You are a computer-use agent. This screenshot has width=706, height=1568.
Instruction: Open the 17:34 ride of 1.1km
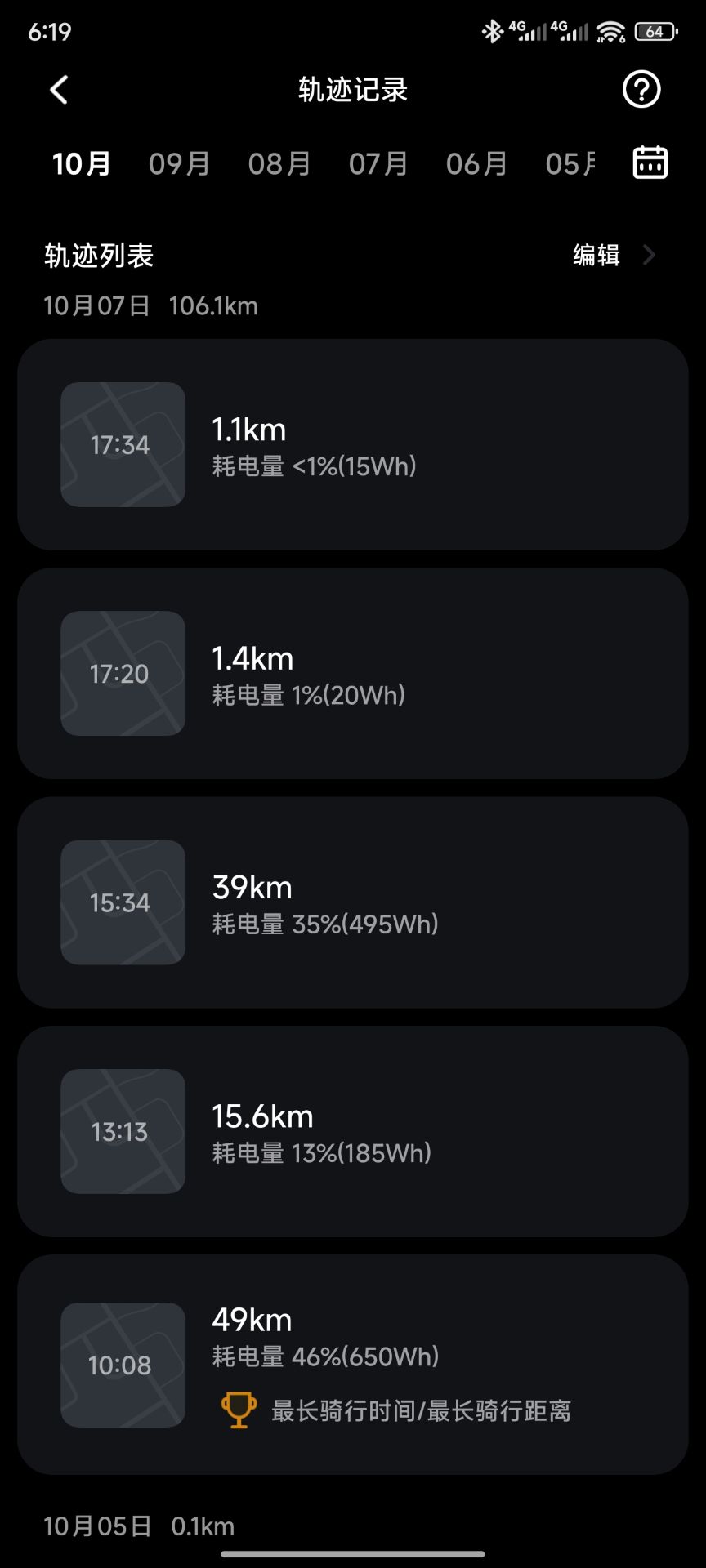click(x=353, y=445)
